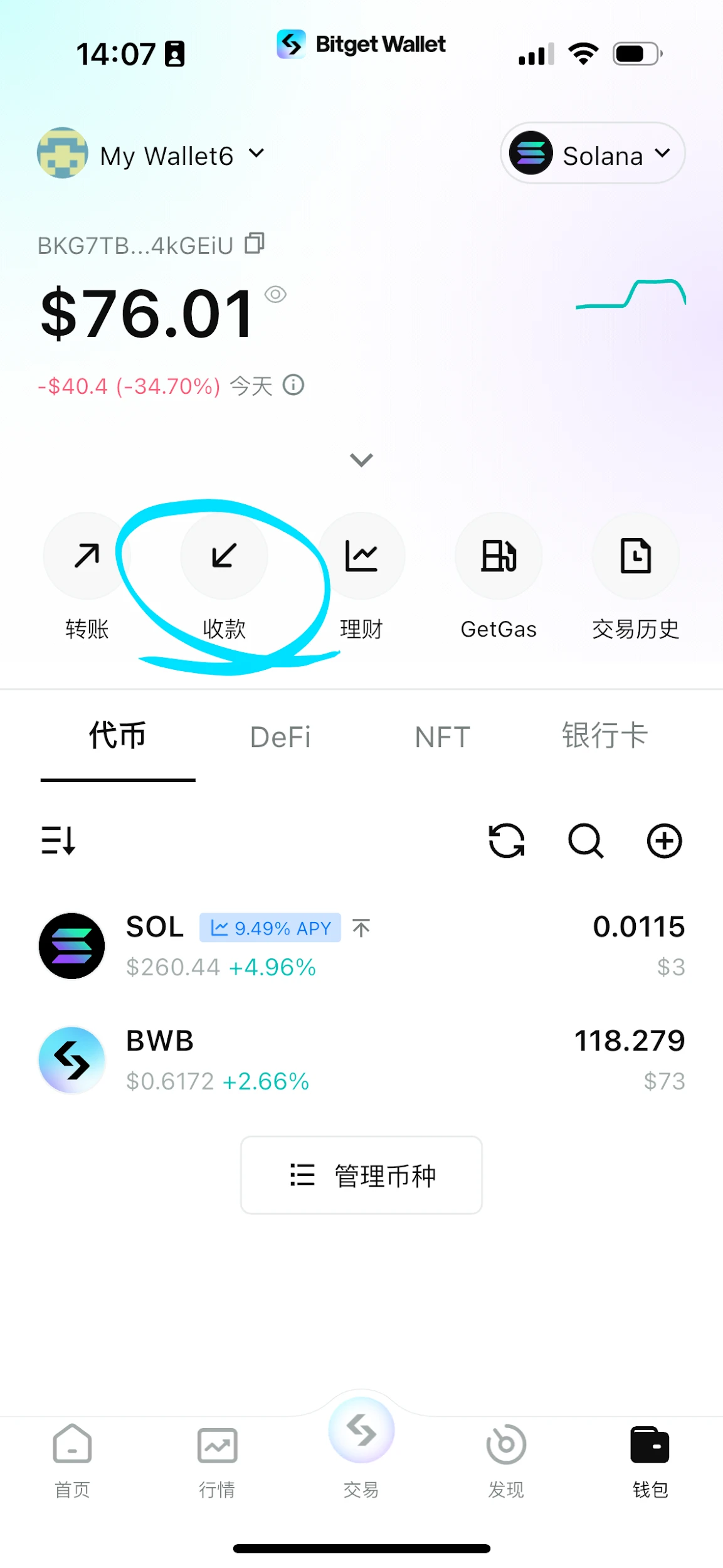Copy wallet address BKG7TB...4kGEiU

click(255, 243)
